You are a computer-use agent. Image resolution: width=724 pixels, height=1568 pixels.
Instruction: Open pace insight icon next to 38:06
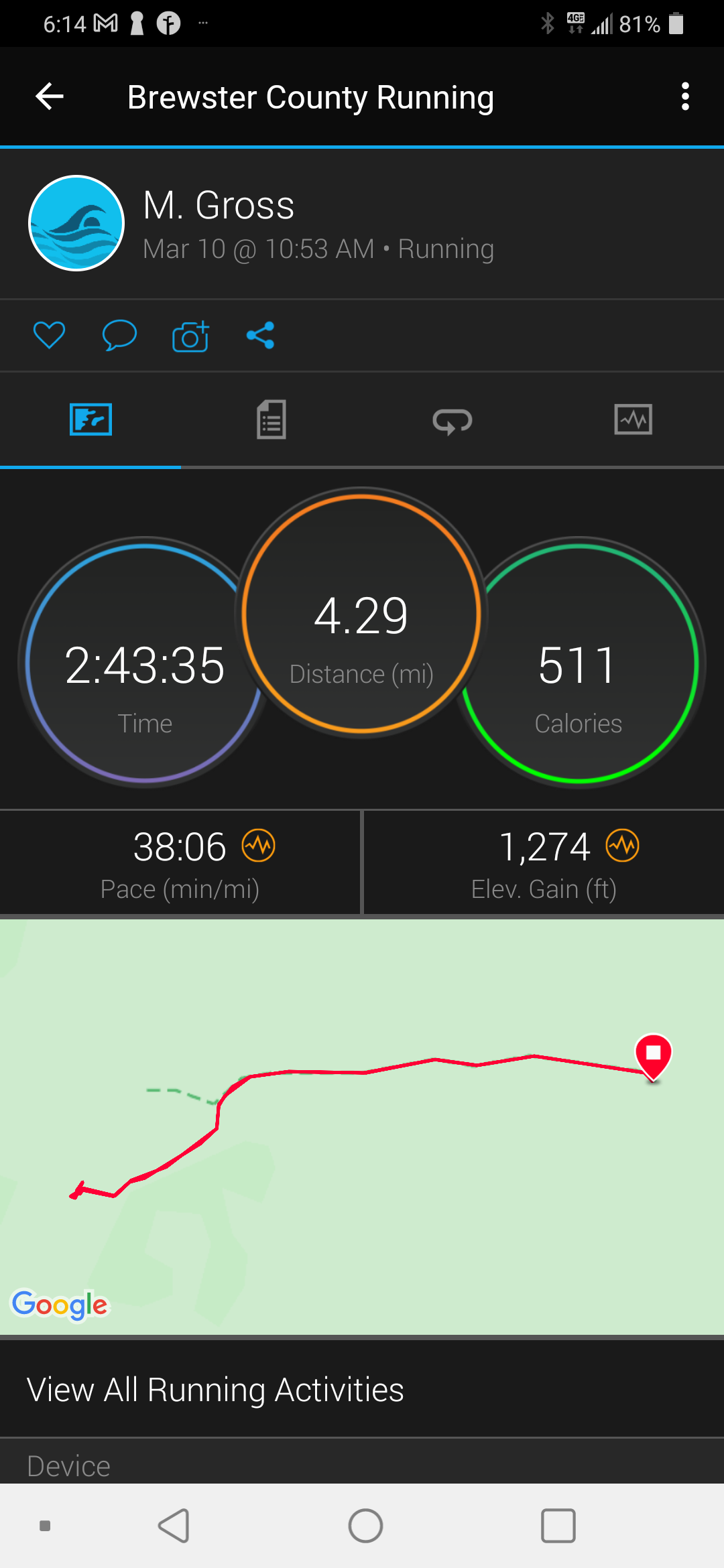pyautogui.click(x=259, y=846)
